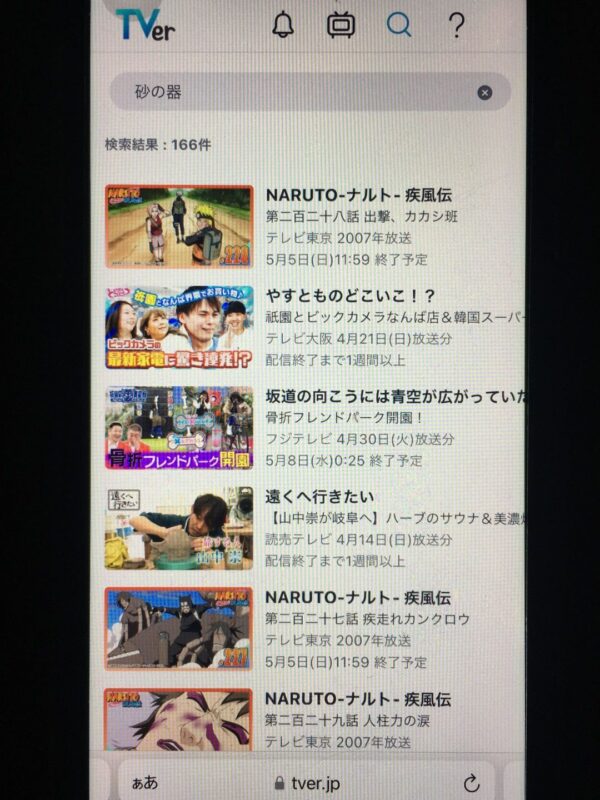Open 遠くへ行きたい result
The image size is (600, 800).
pos(180,528)
